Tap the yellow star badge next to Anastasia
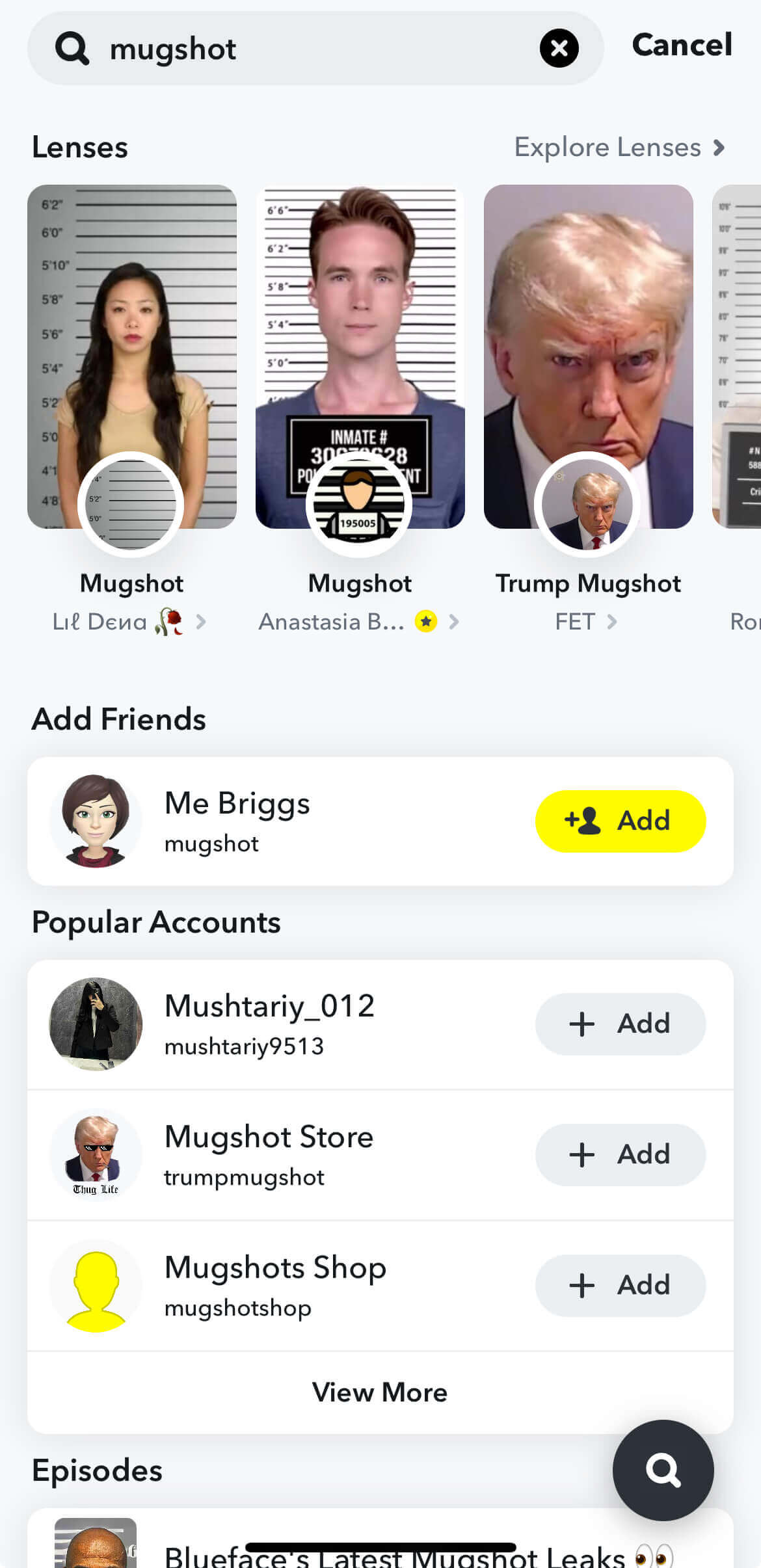761x1568 pixels. point(426,622)
